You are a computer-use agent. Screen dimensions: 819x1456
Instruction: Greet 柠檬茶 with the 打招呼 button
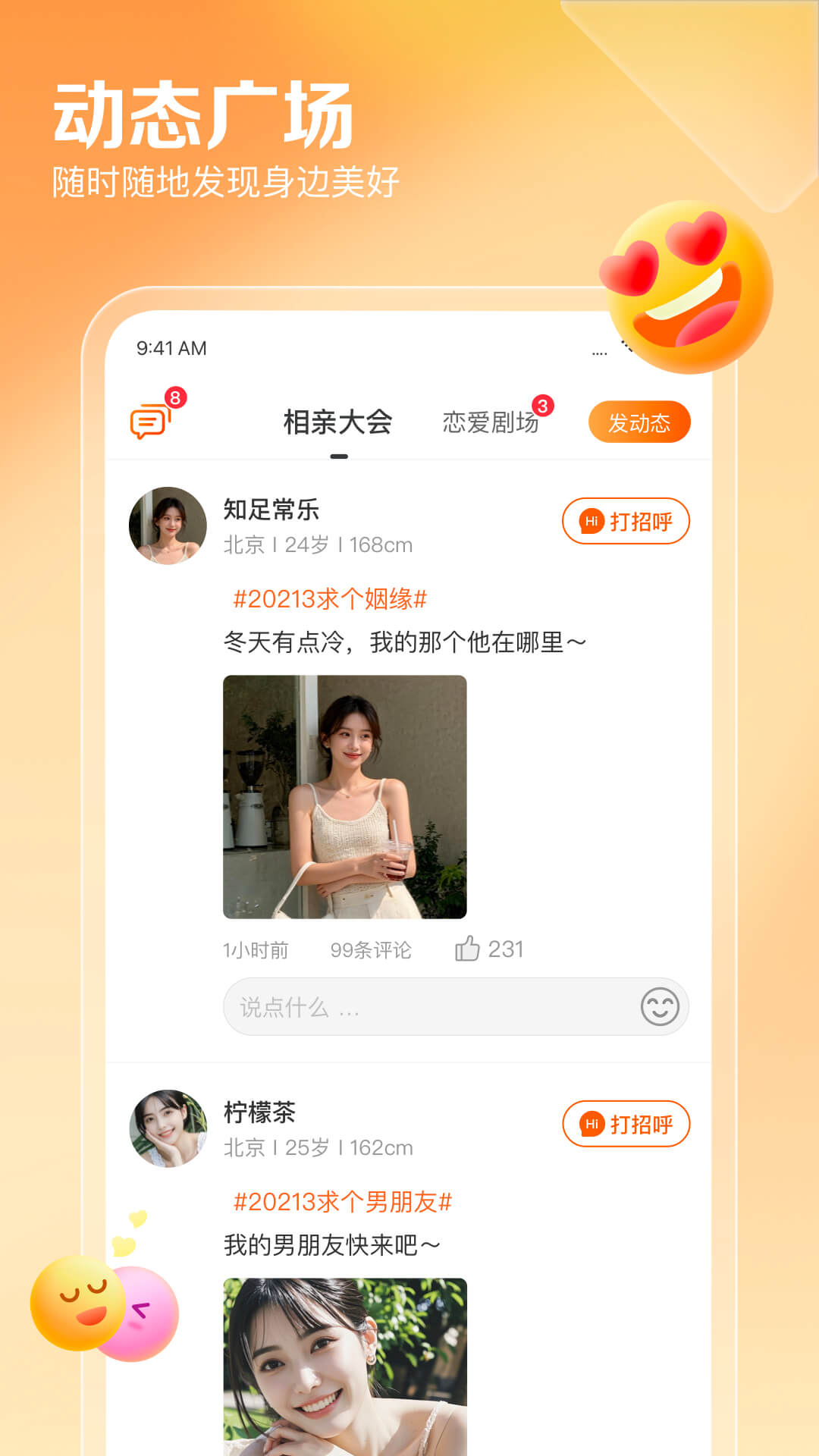pos(626,1125)
